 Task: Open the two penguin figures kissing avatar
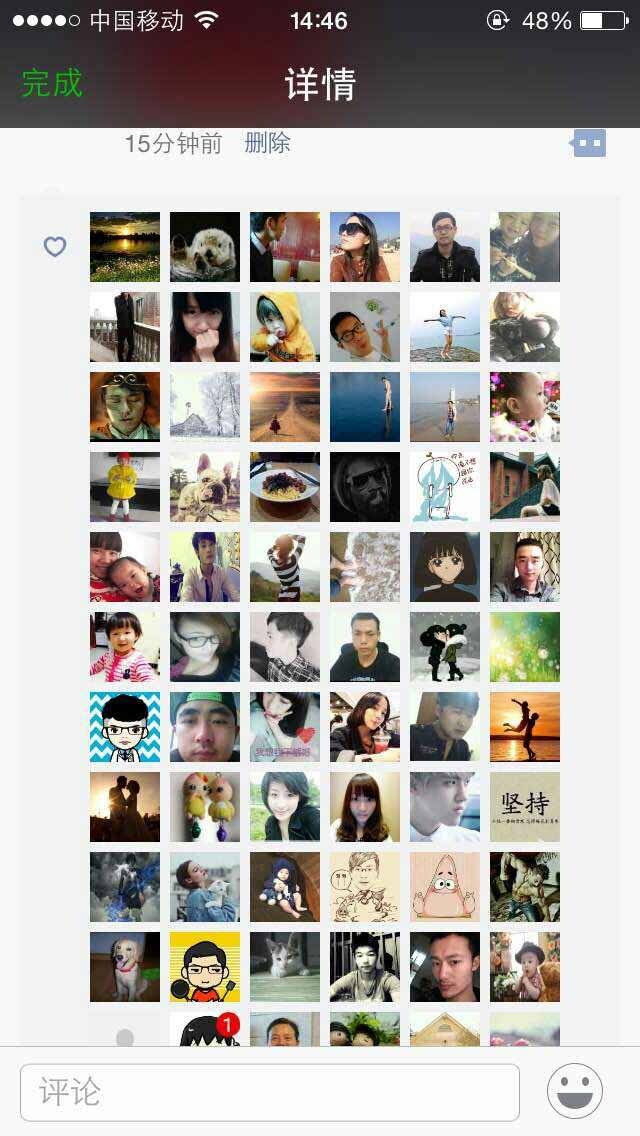445,647
